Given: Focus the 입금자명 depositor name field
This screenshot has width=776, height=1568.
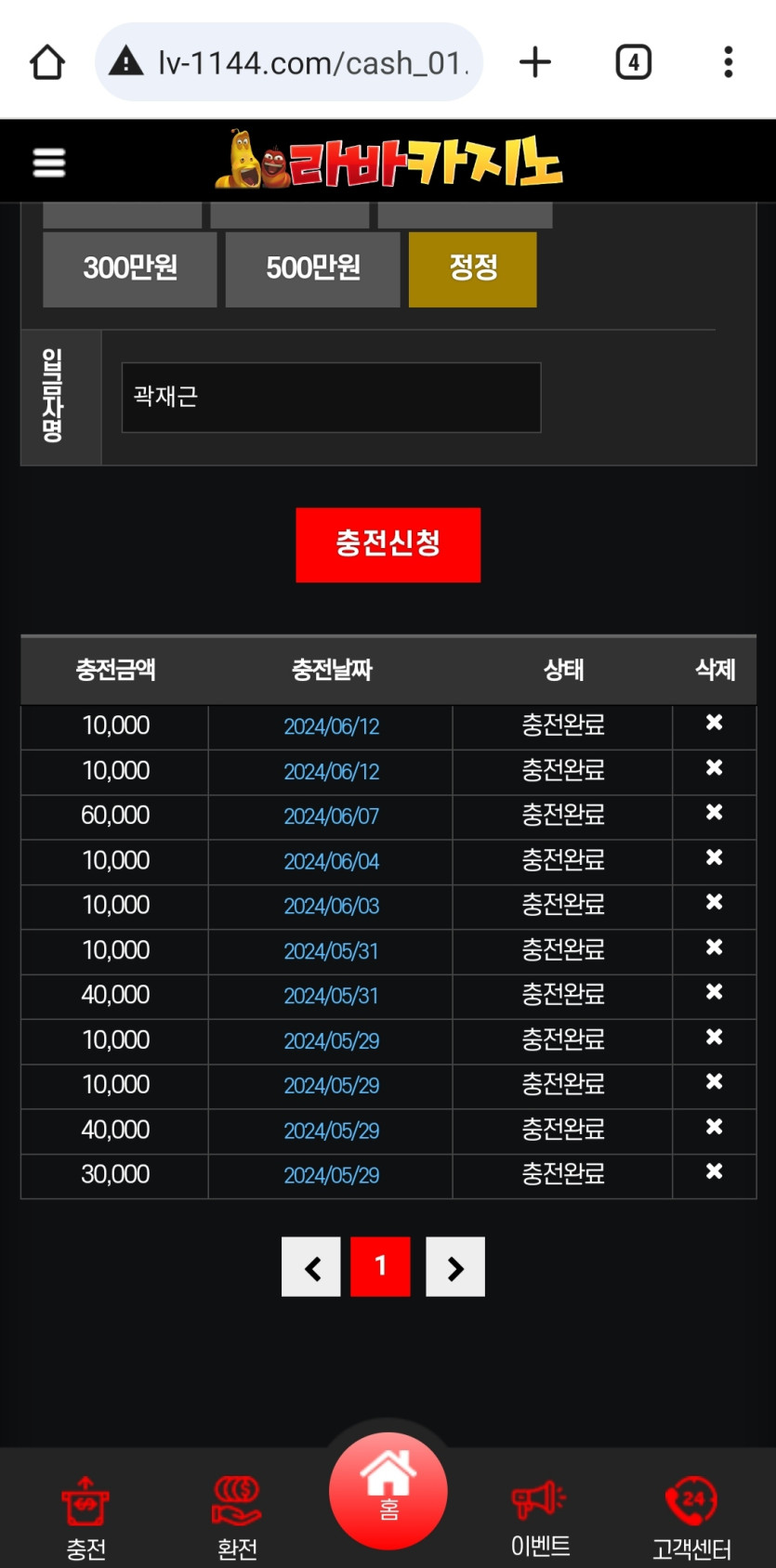Looking at the screenshot, I should click(331, 398).
